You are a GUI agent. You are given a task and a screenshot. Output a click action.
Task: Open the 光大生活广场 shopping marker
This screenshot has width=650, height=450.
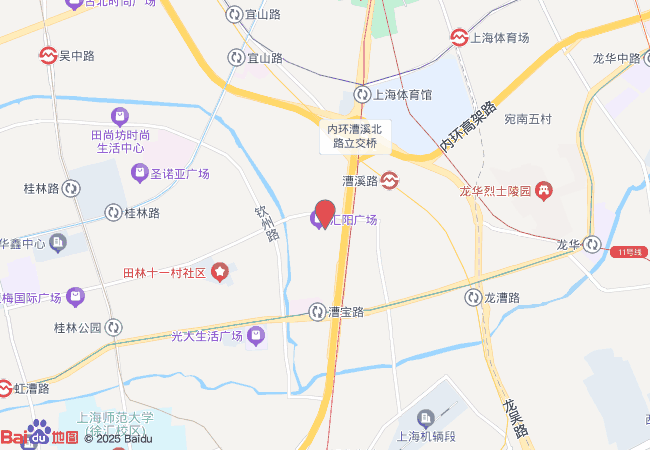pos(256,336)
